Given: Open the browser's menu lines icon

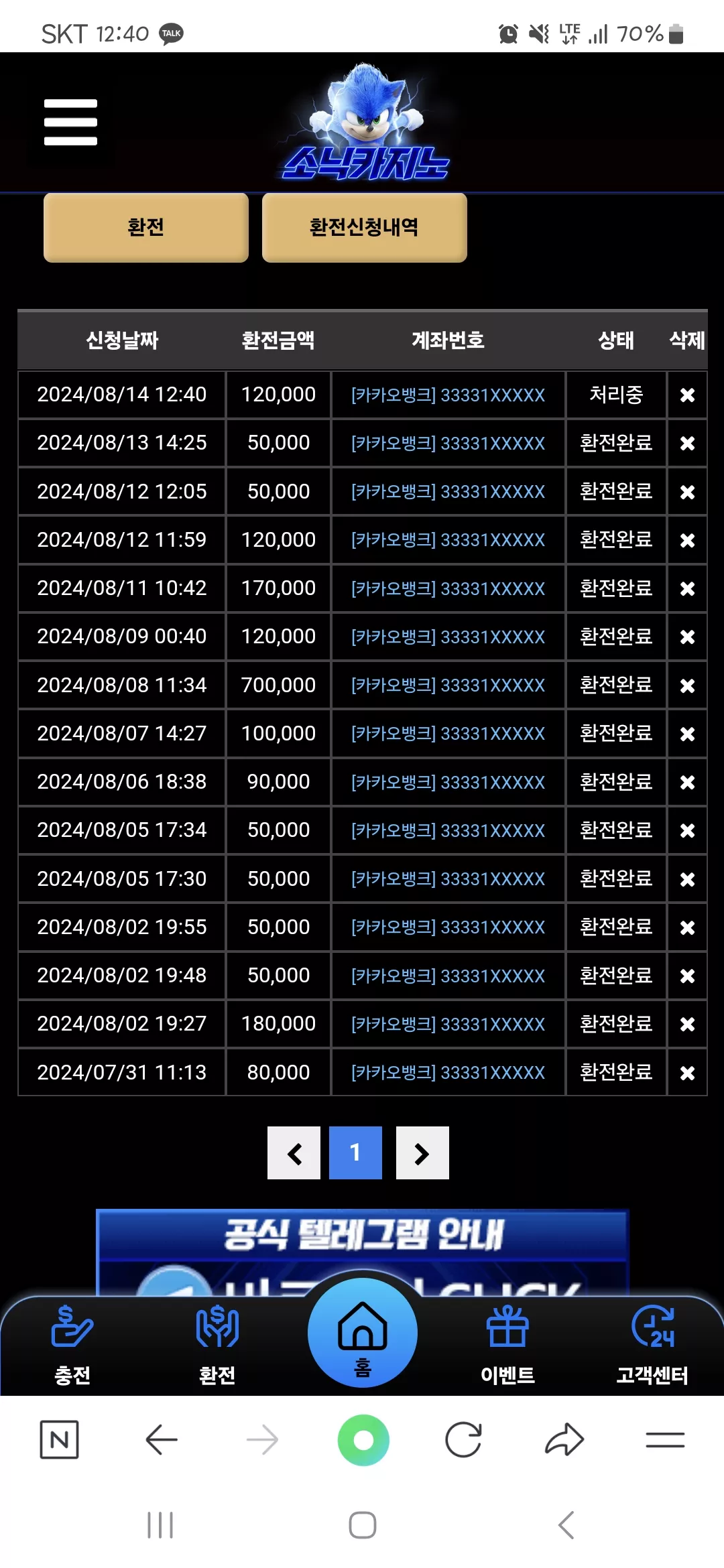Looking at the screenshot, I should (x=665, y=1440).
